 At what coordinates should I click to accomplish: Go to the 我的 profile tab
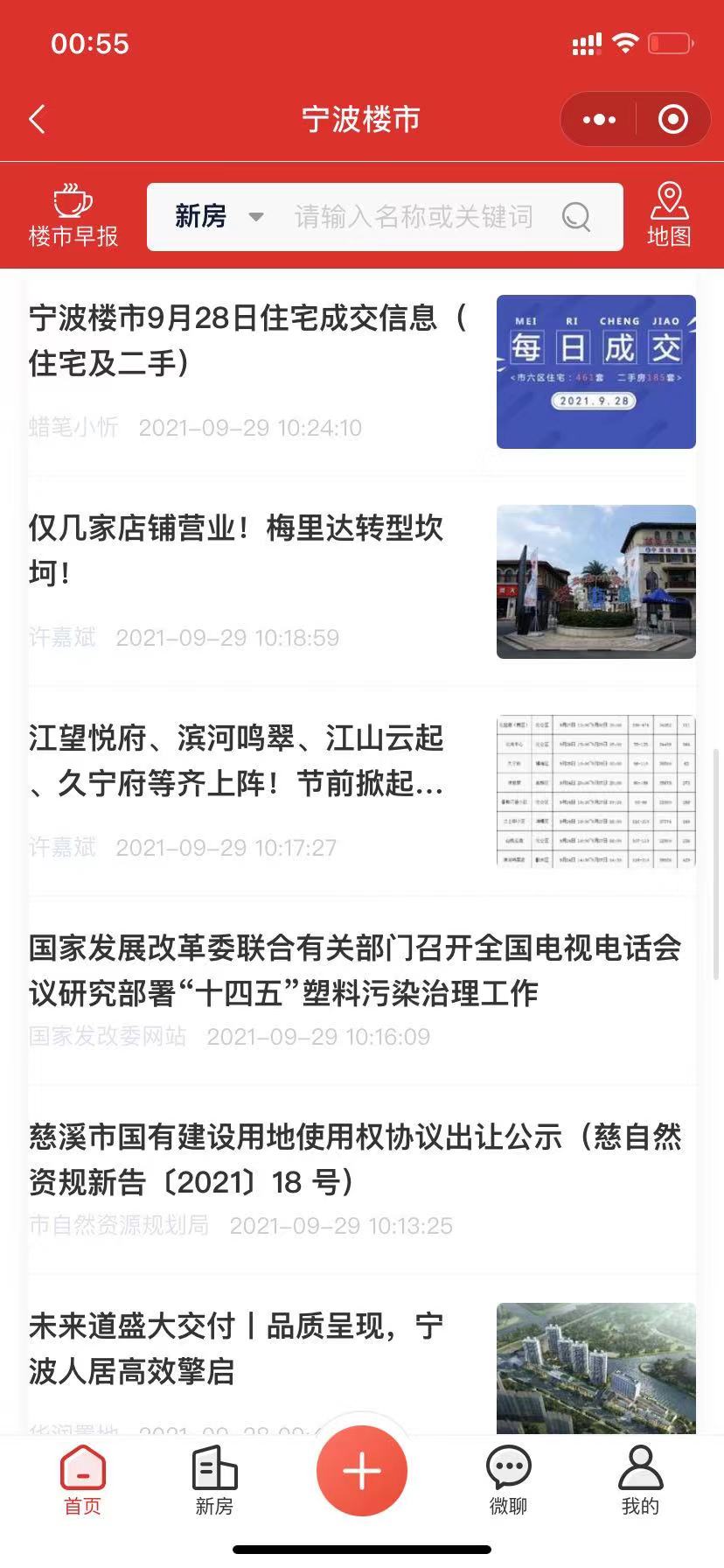pyautogui.click(x=640, y=1480)
